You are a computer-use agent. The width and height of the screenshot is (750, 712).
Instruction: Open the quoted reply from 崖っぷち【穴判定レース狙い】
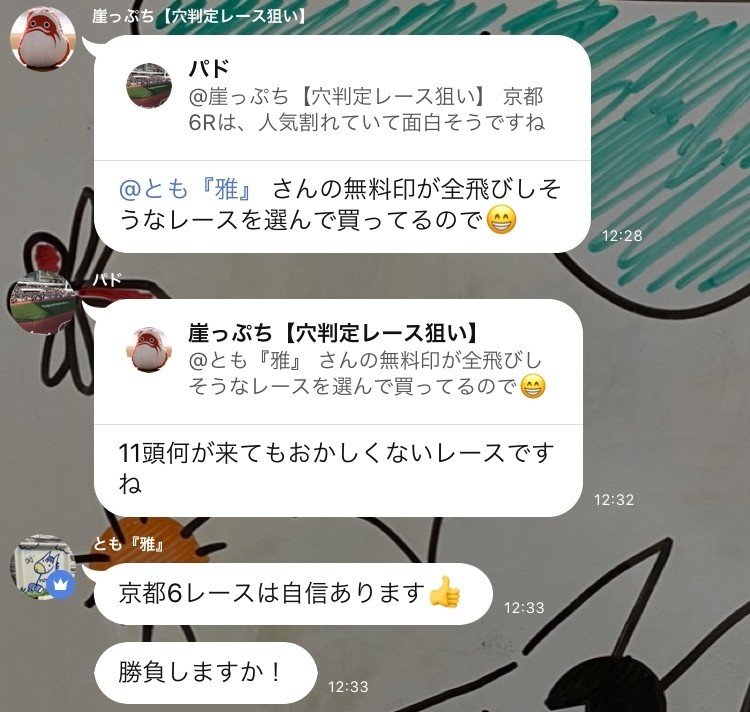click(x=338, y=359)
